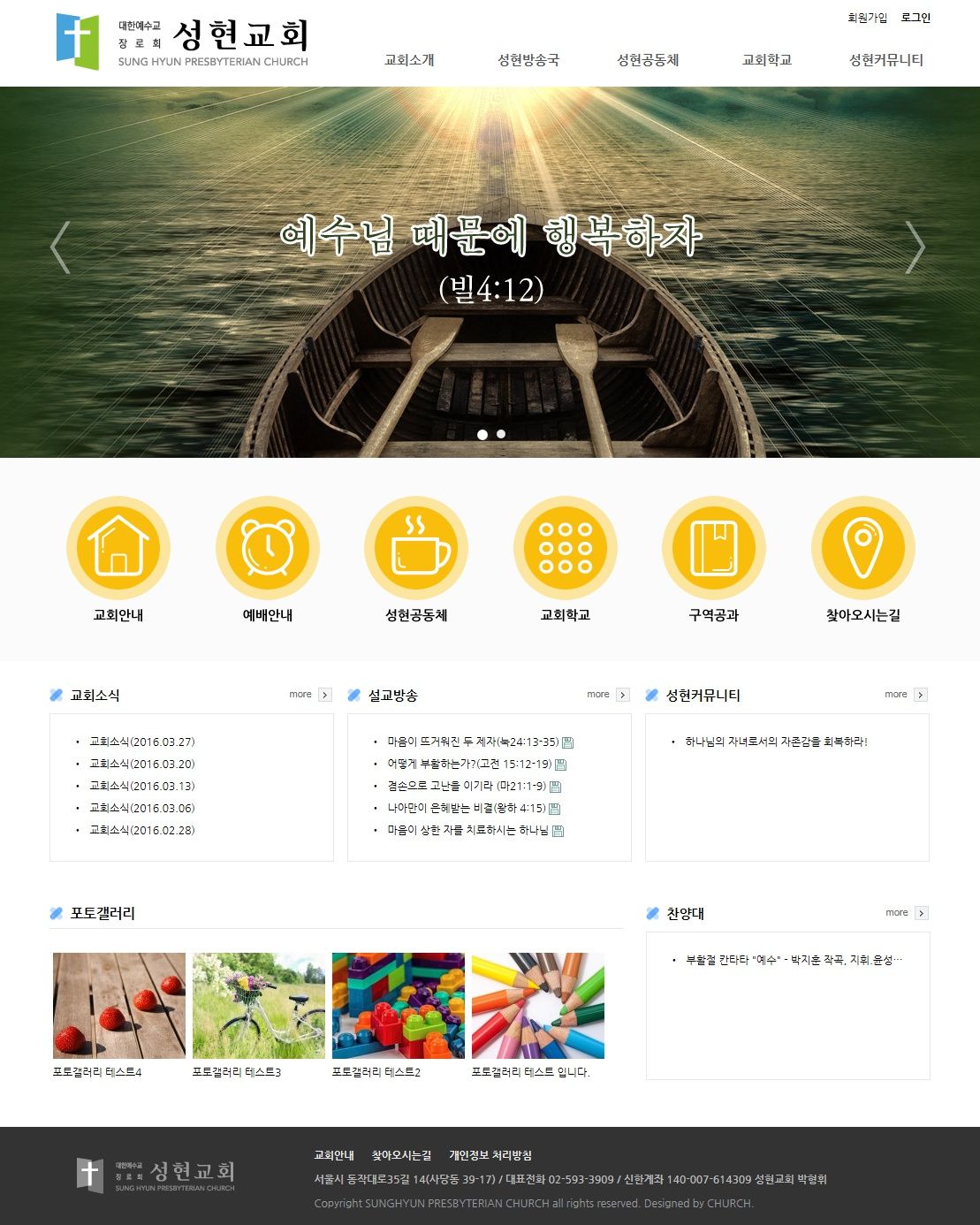Open 교회소식(2016.03.27) news post
This screenshot has width=980, height=1225.
click(x=141, y=742)
